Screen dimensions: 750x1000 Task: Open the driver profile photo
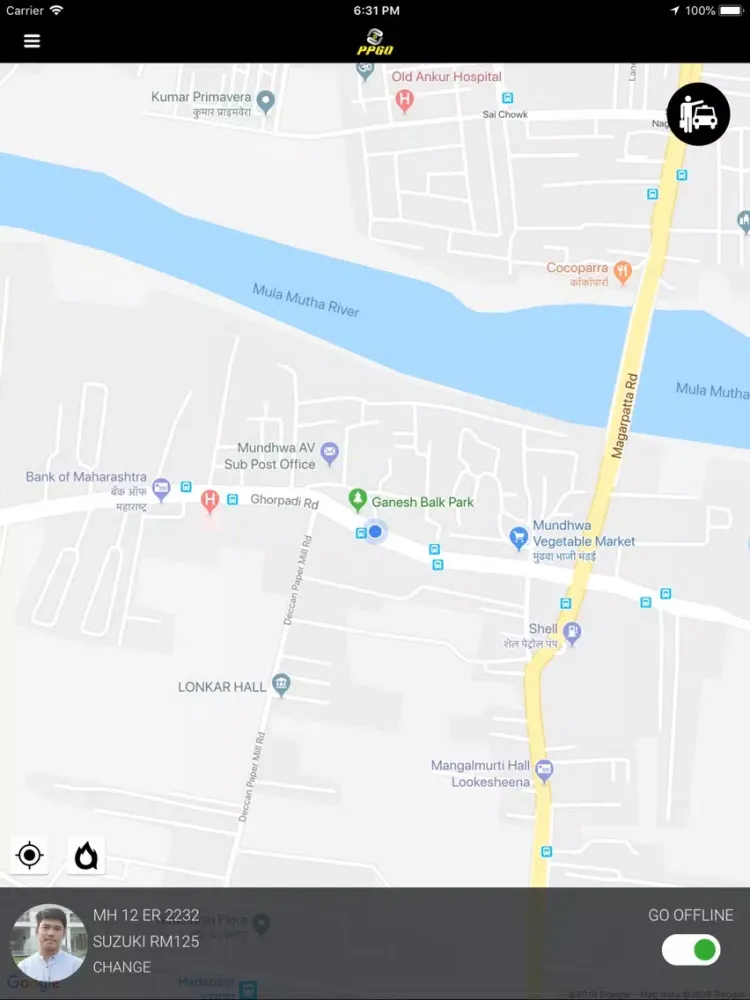[x=48, y=943]
